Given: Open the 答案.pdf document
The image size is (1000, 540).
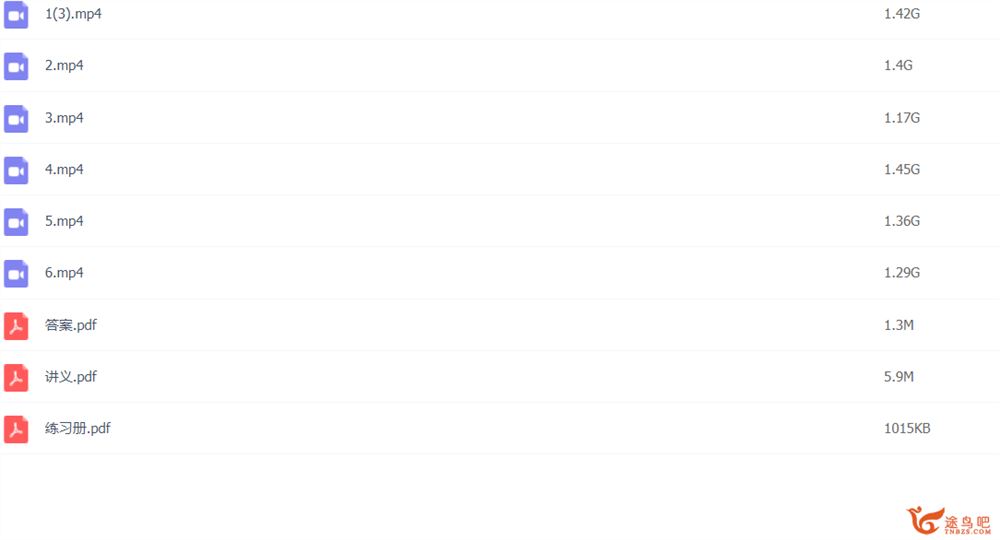Looking at the screenshot, I should pyautogui.click(x=71, y=325).
